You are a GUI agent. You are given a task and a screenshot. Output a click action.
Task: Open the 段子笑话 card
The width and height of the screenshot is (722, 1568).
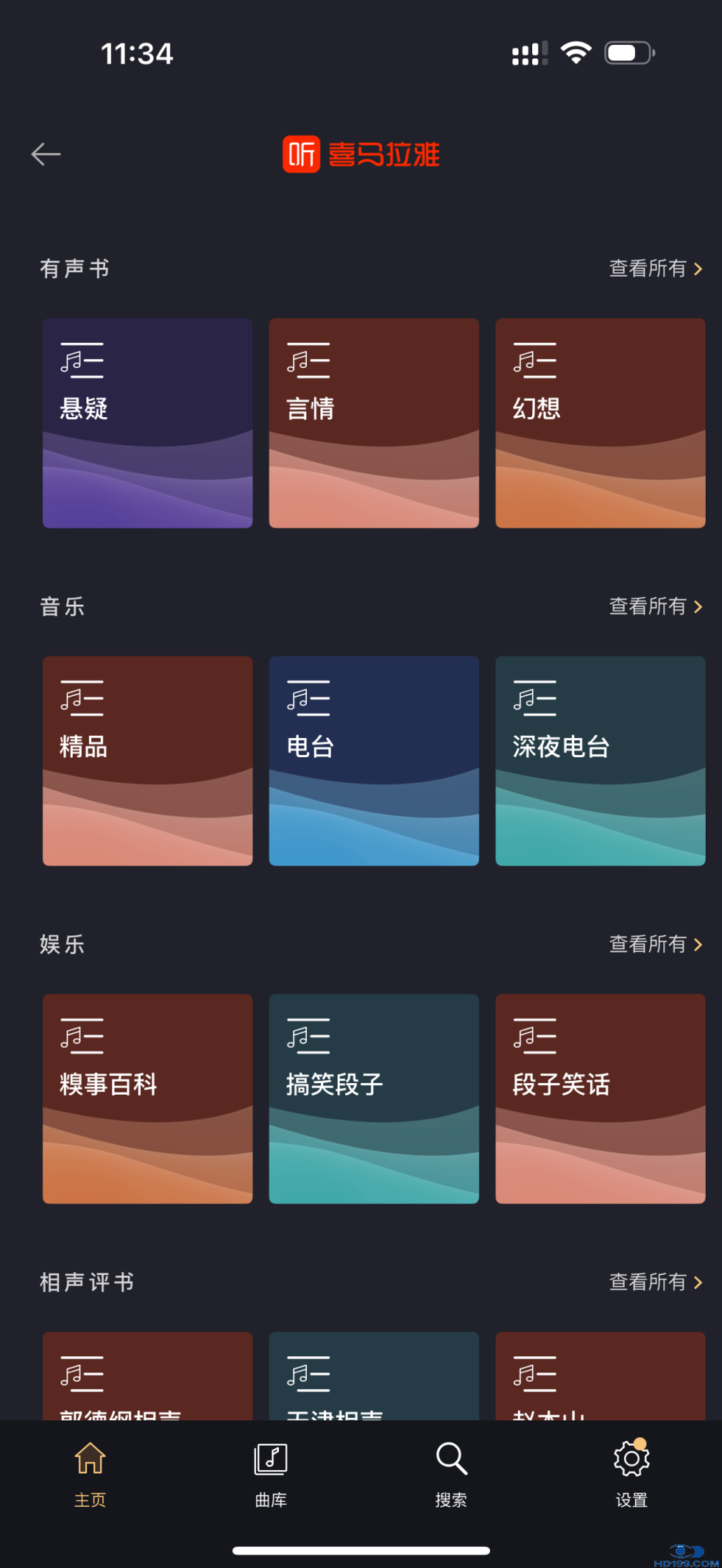600,1099
